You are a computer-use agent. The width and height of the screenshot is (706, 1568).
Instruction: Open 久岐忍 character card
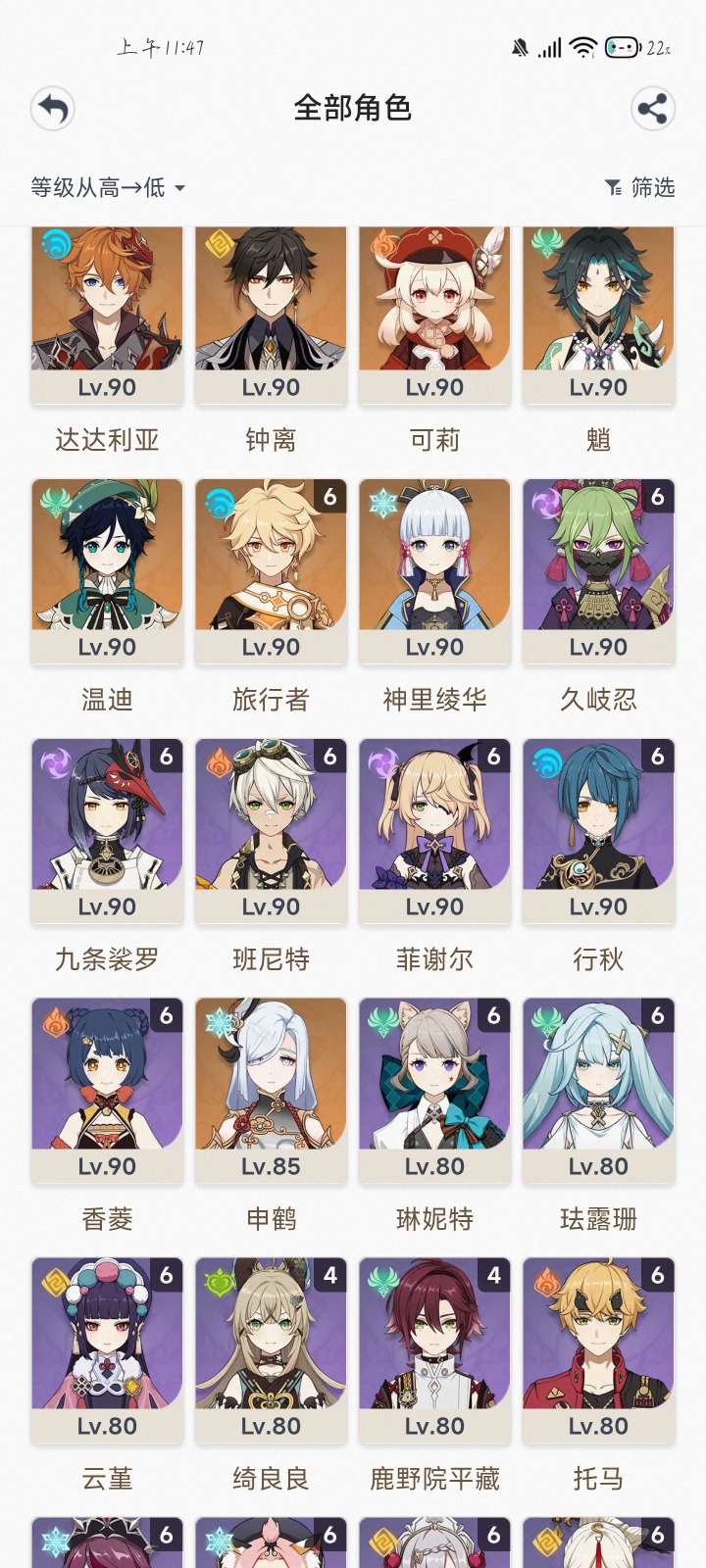pos(598,570)
